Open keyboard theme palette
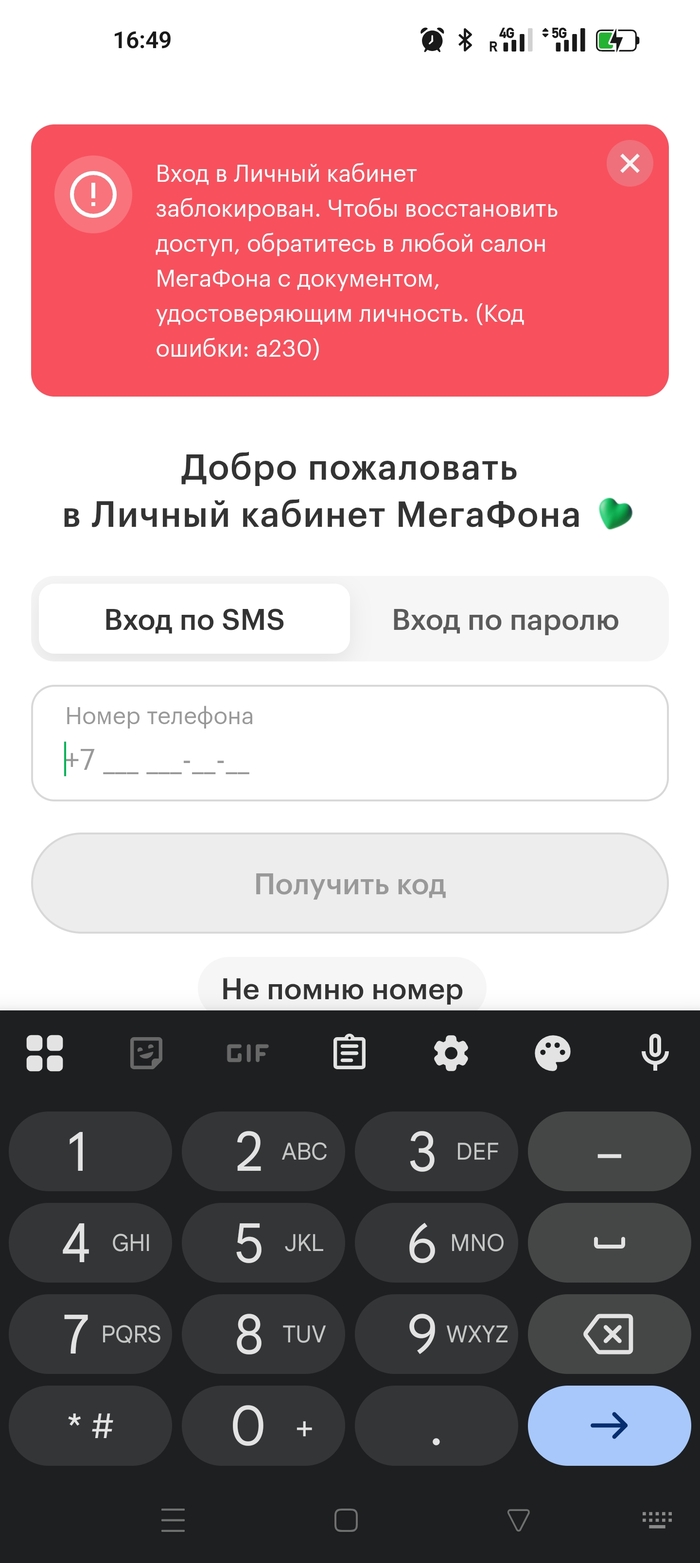The width and height of the screenshot is (700, 1563). (x=553, y=1052)
